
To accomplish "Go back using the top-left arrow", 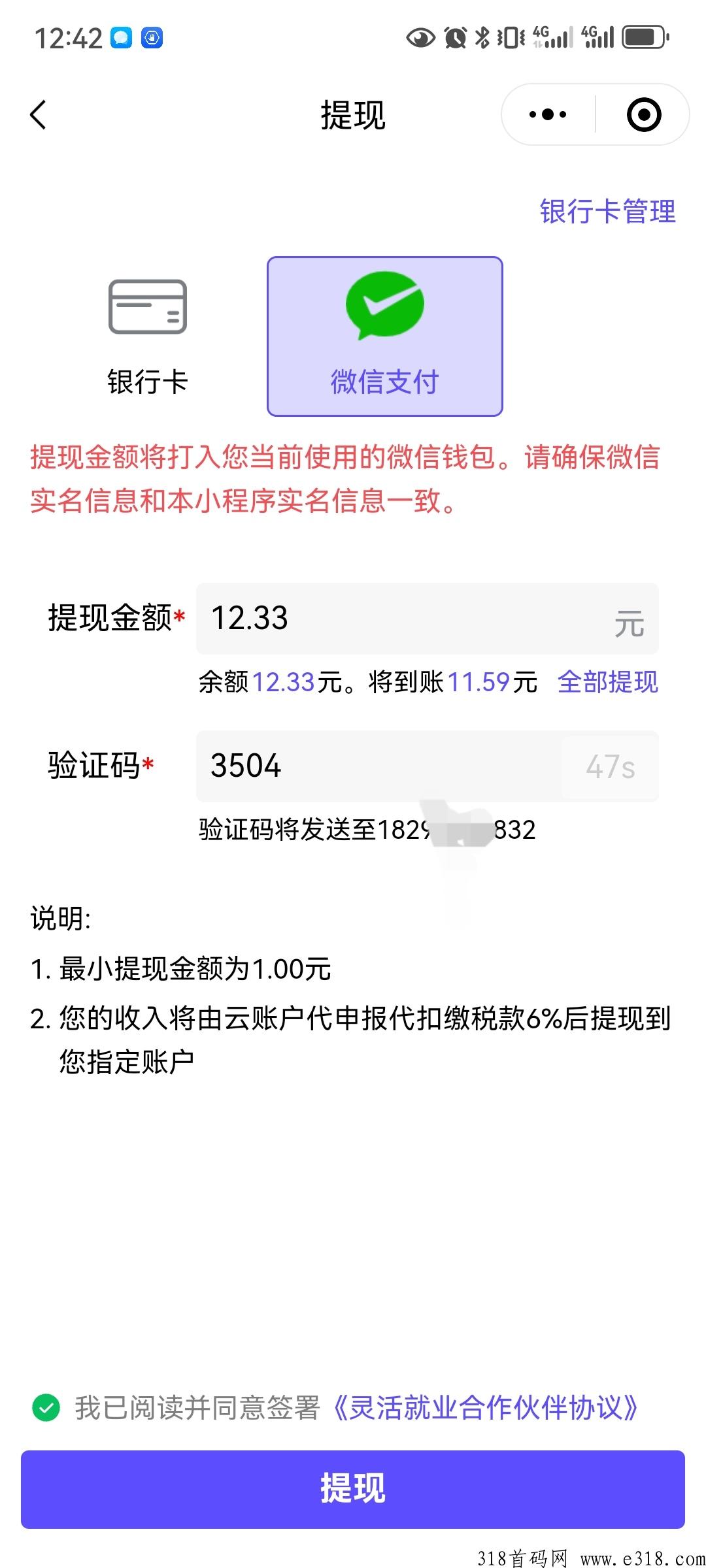I will pyautogui.click(x=39, y=115).
